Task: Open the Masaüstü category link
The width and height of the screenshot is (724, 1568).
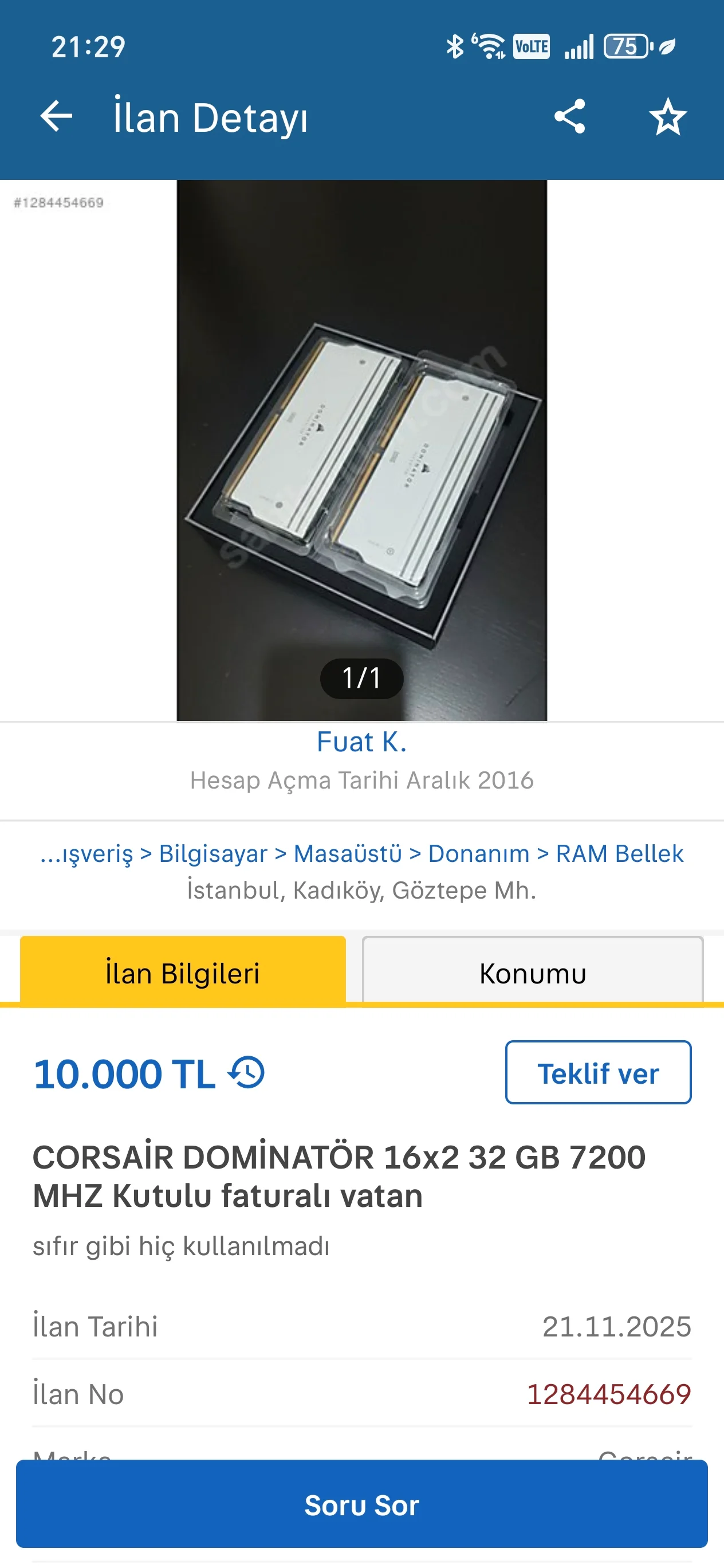Action: (x=348, y=853)
